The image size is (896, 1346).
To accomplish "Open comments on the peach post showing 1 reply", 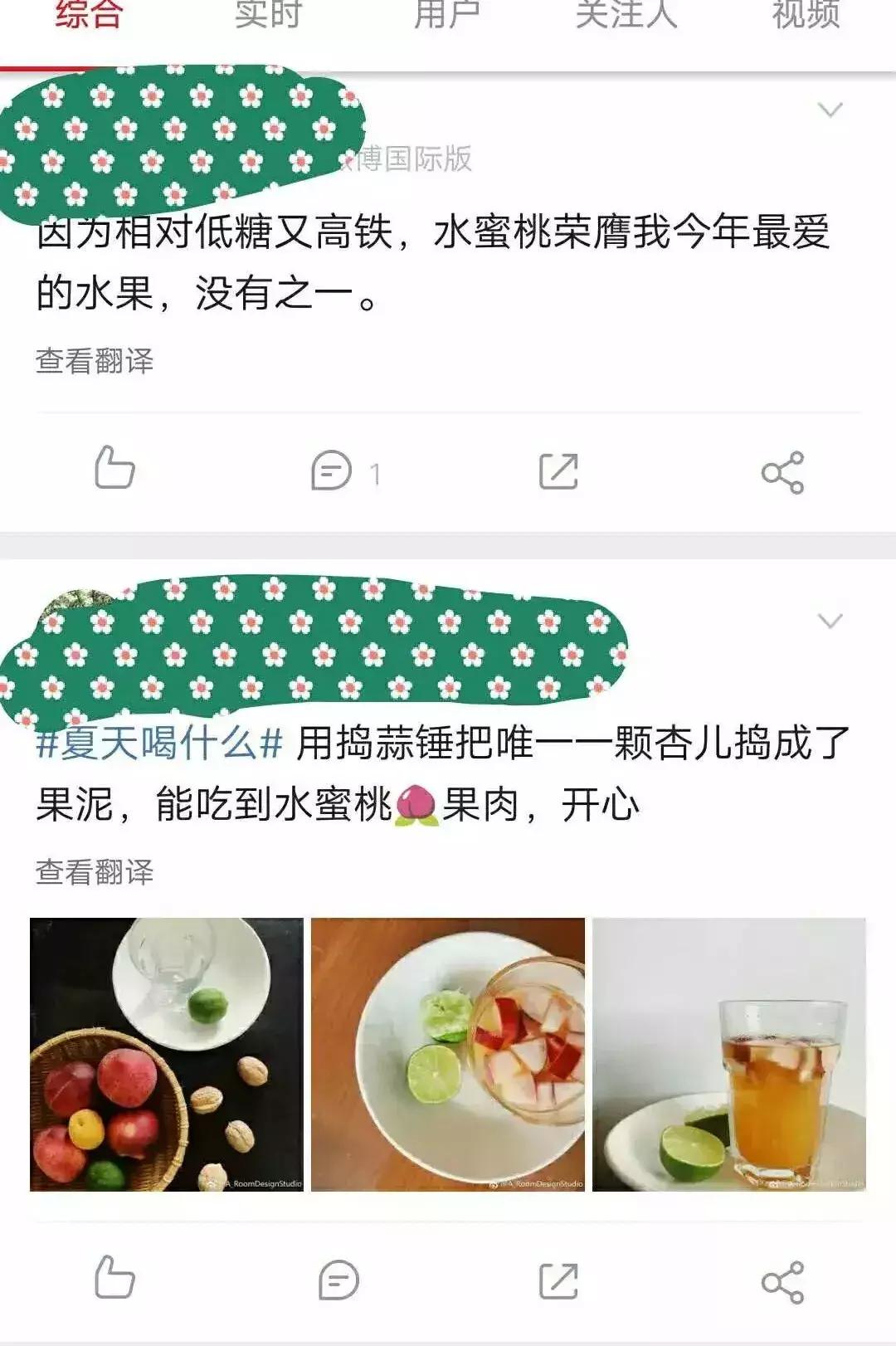I will [332, 470].
